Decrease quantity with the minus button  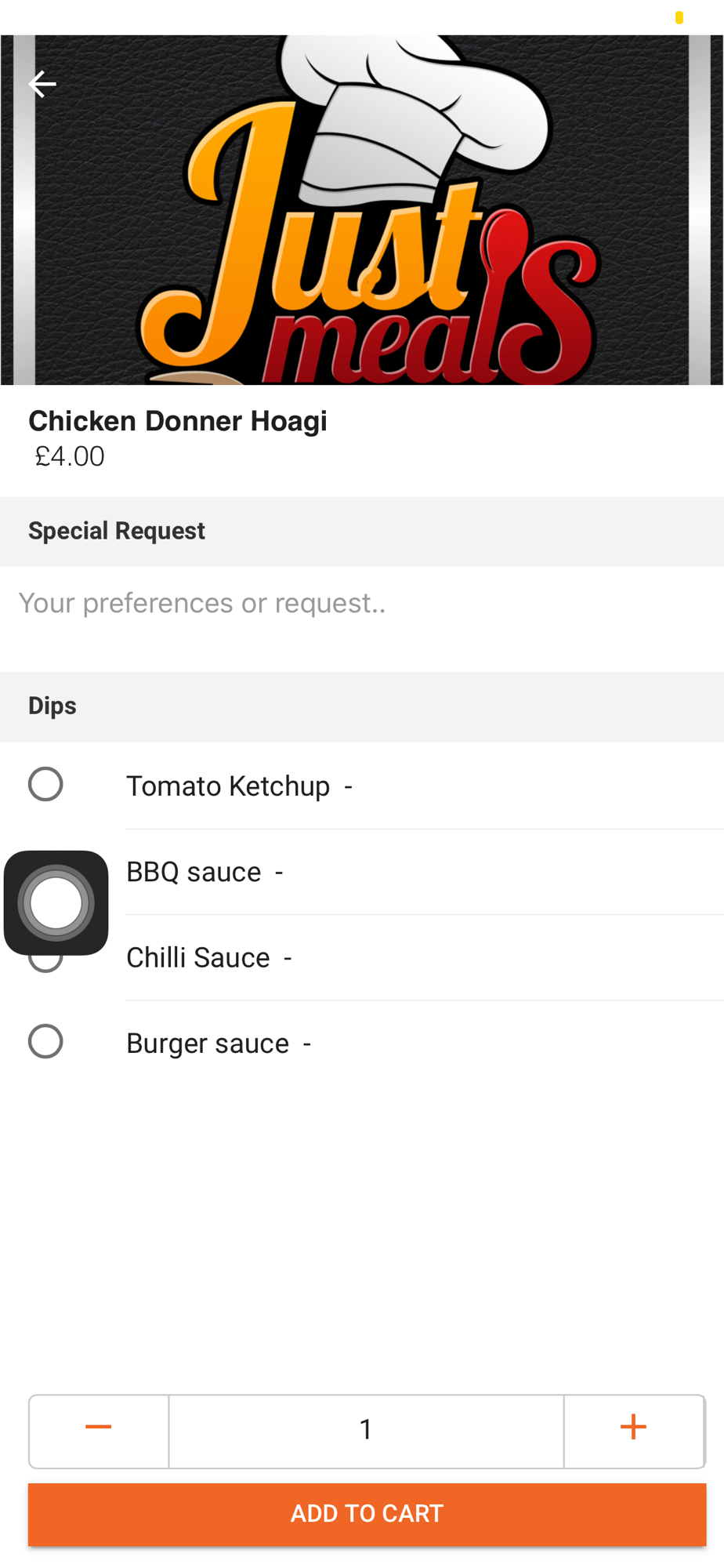point(99,1431)
